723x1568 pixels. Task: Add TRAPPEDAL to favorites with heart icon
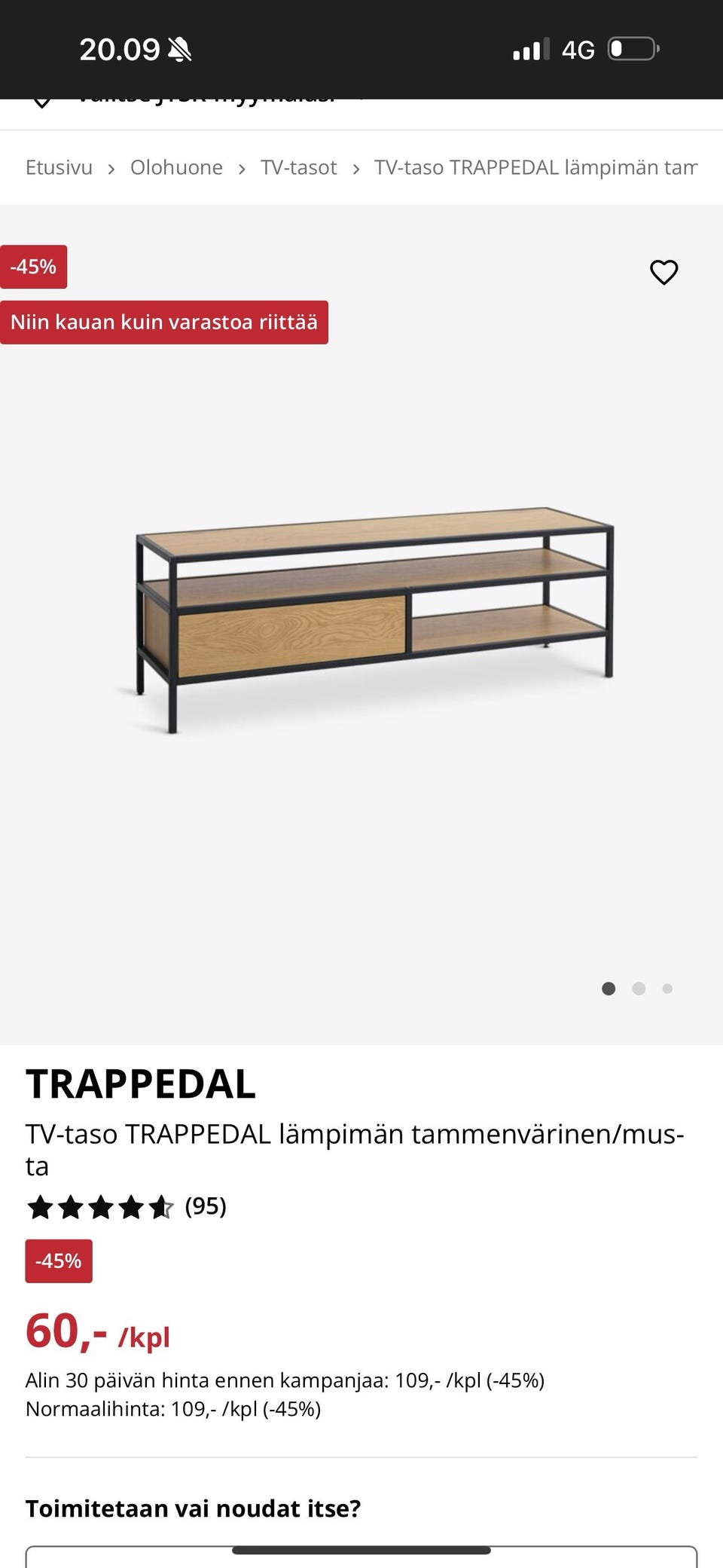(664, 272)
